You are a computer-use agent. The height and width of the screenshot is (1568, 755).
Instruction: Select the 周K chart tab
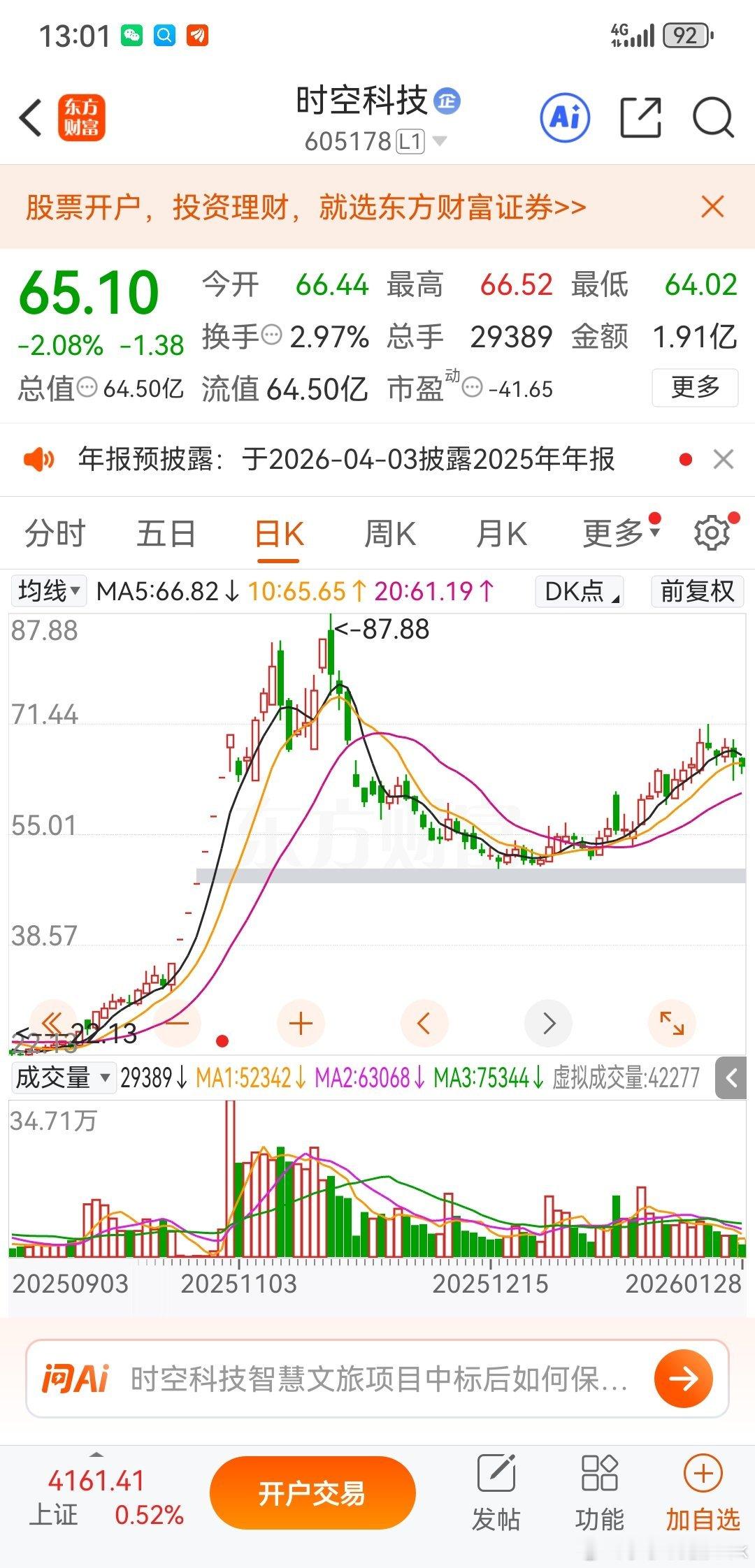[x=390, y=535]
